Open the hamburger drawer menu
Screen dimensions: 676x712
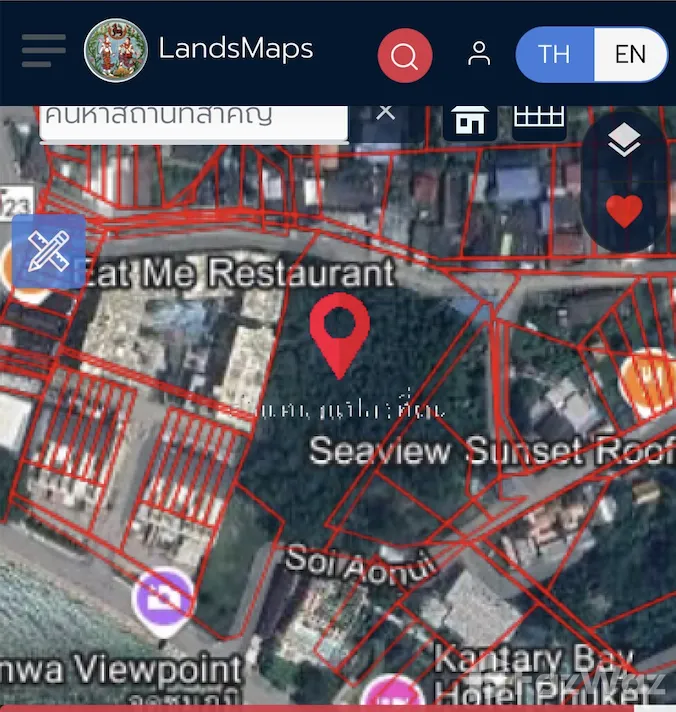coord(43,50)
